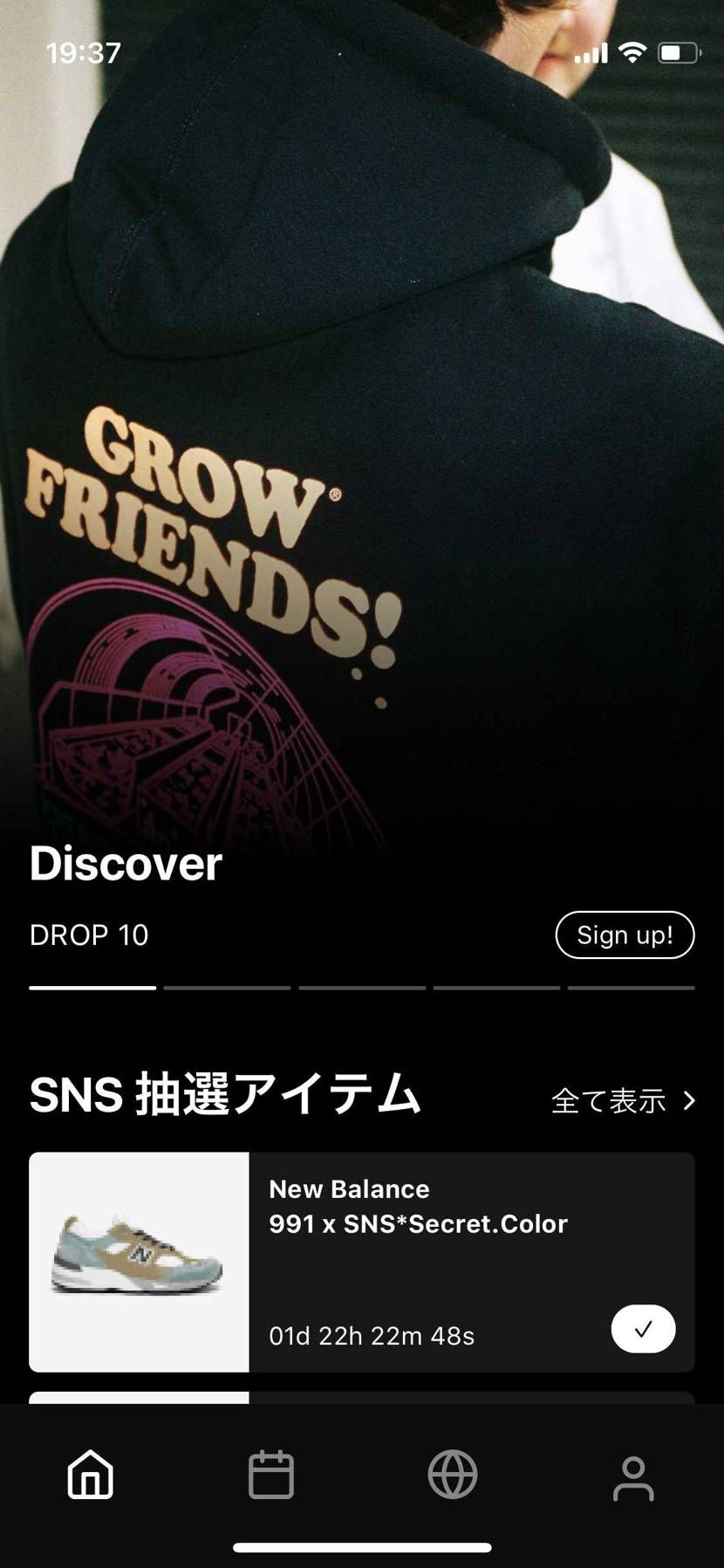Tap the white progress bar under DROP 10
This screenshot has height=1568, width=724.
point(92,987)
